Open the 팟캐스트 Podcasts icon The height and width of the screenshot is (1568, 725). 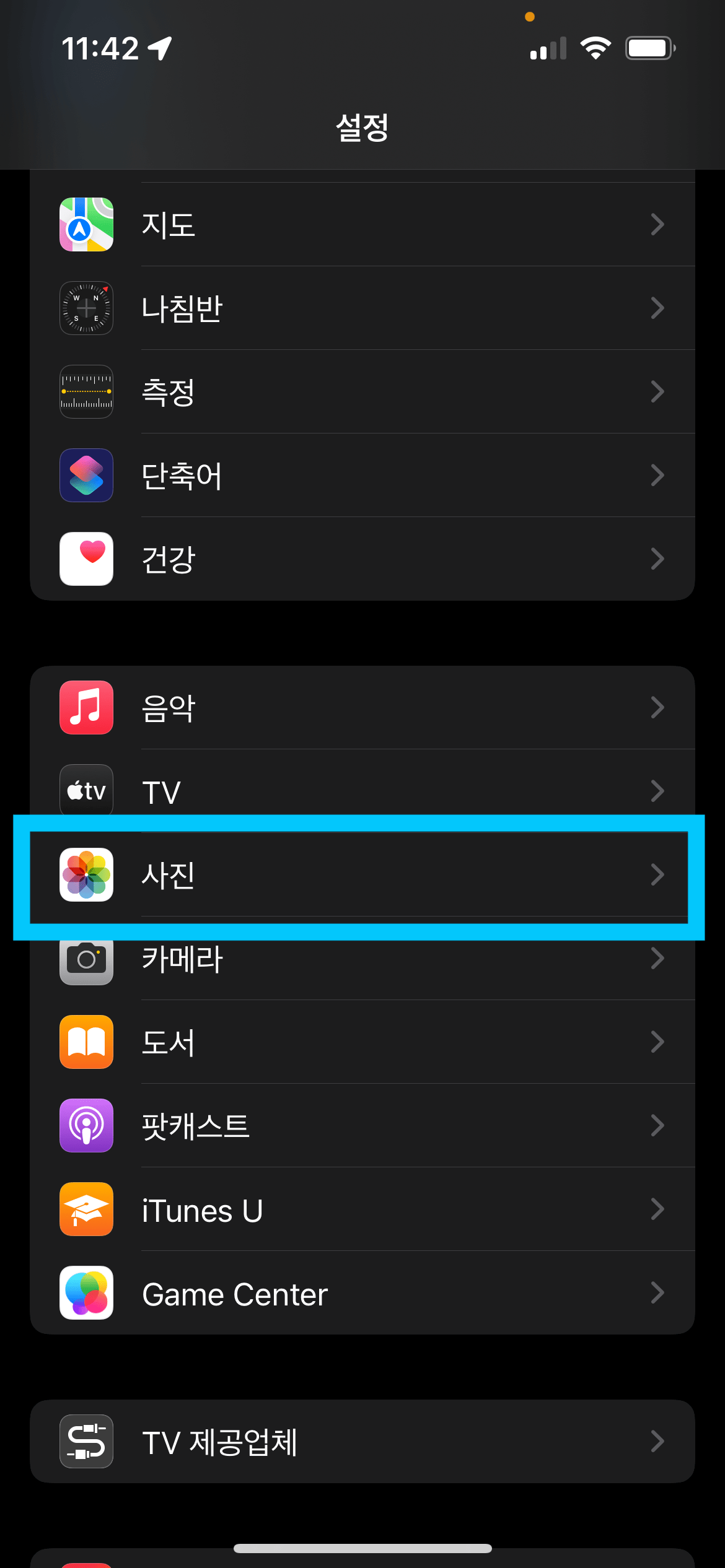[x=86, y=1126]
